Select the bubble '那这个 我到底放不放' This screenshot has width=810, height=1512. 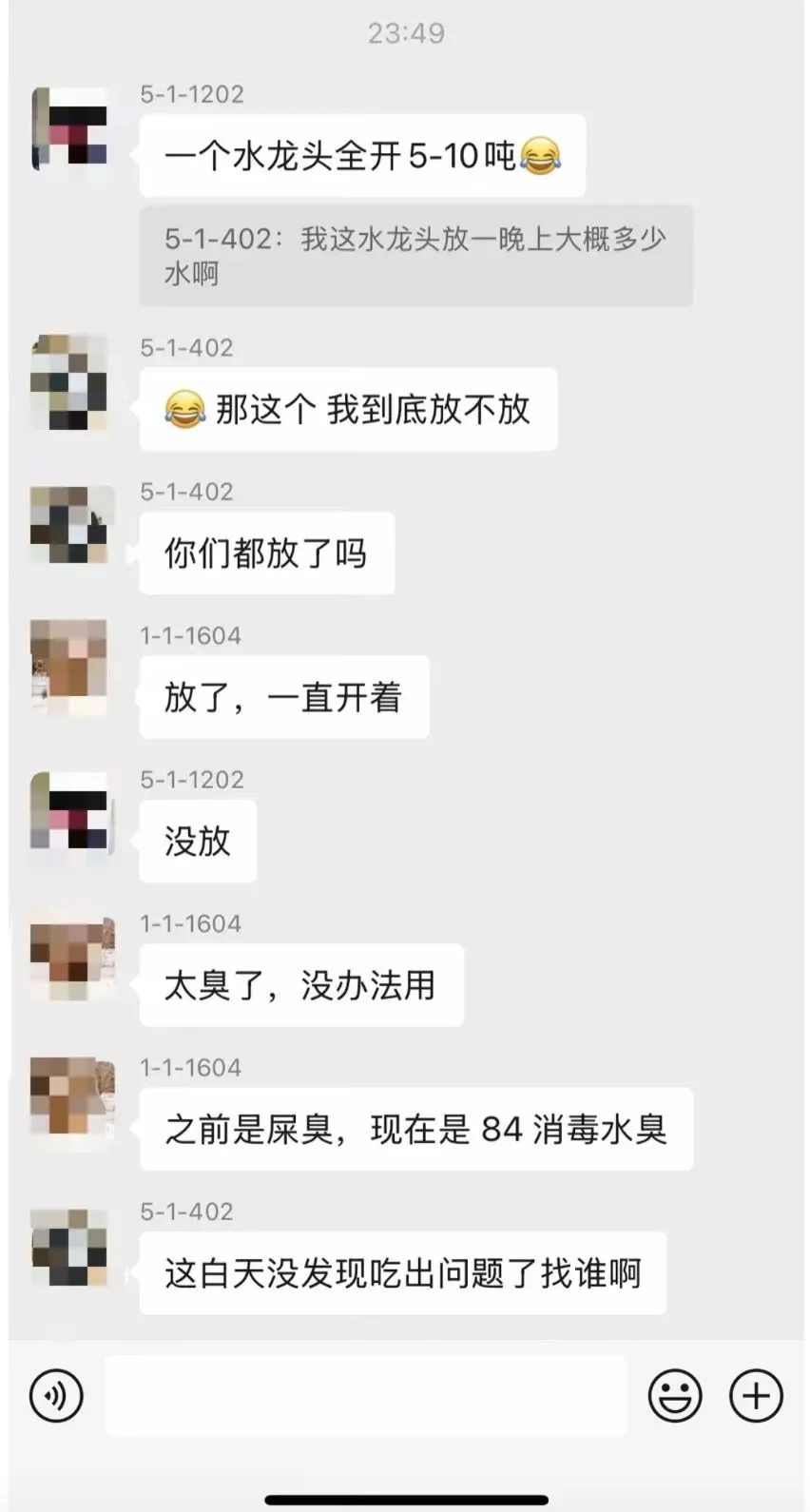point(347,409)
